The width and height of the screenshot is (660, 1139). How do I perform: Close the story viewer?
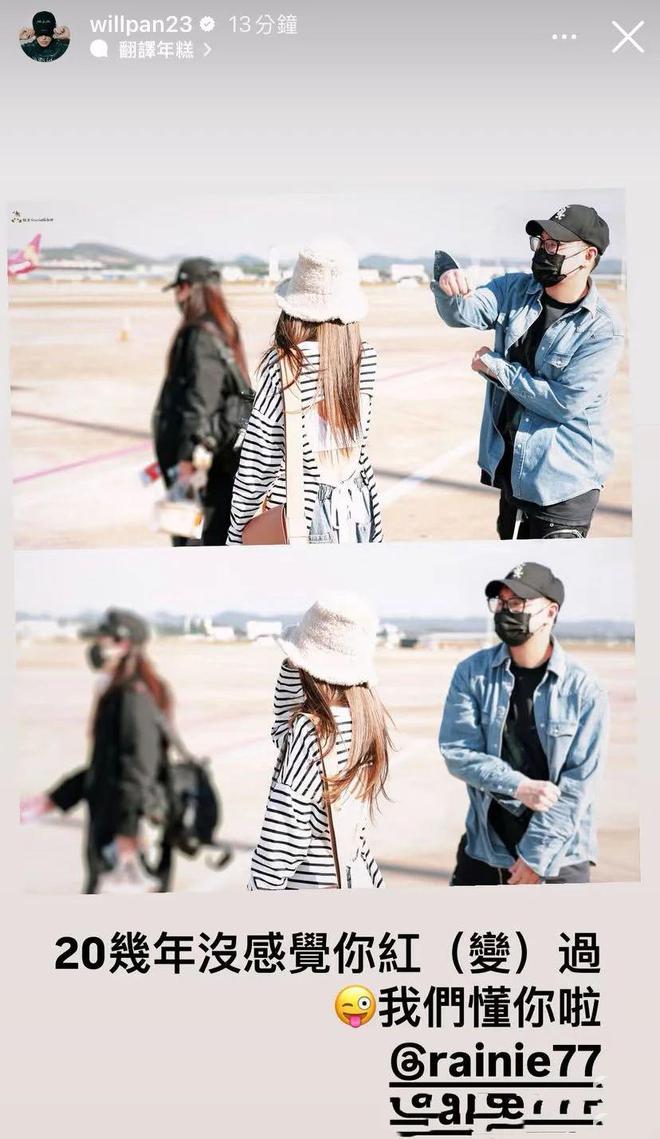point(628,37)
